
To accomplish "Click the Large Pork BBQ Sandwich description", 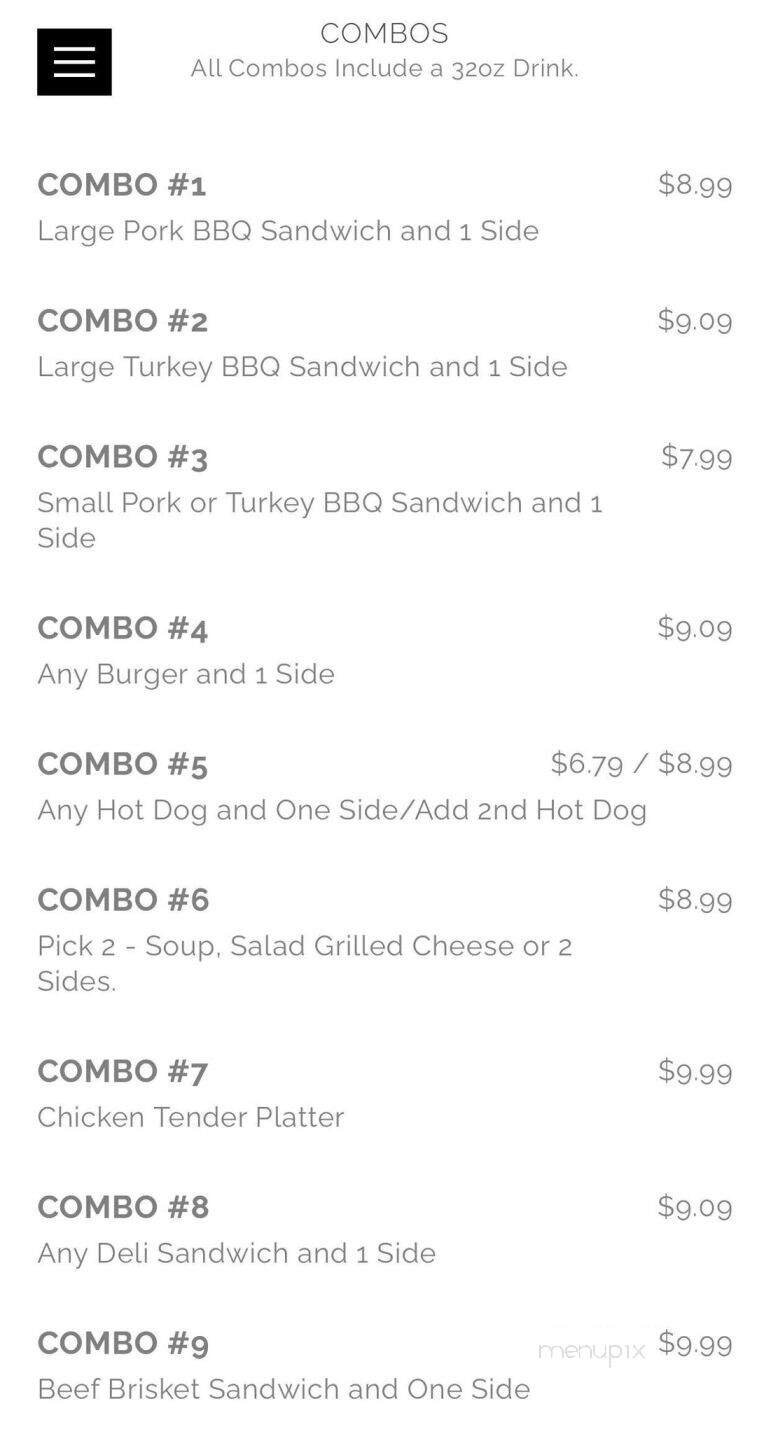I will pos(288,230).
